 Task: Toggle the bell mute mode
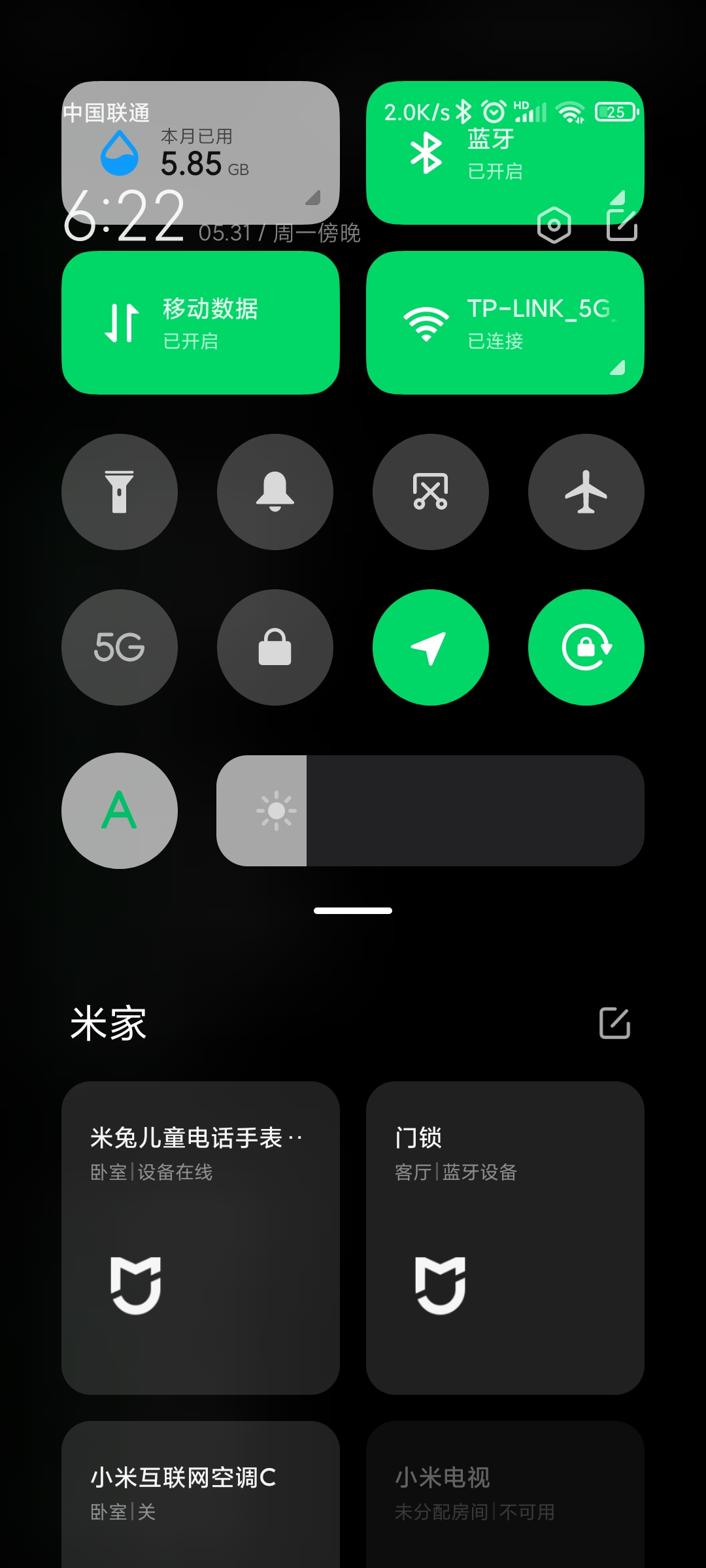275,492
